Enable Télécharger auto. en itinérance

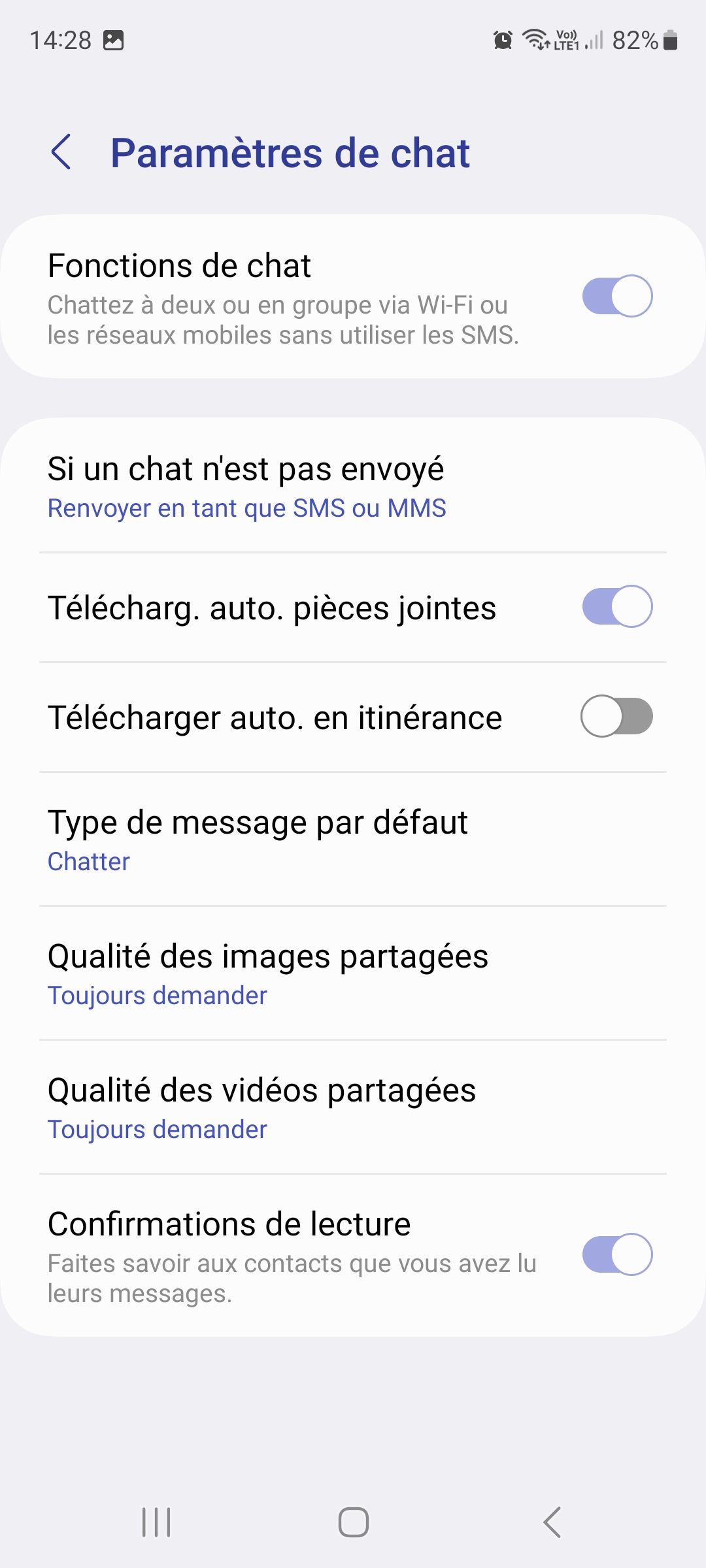(617, 716)
